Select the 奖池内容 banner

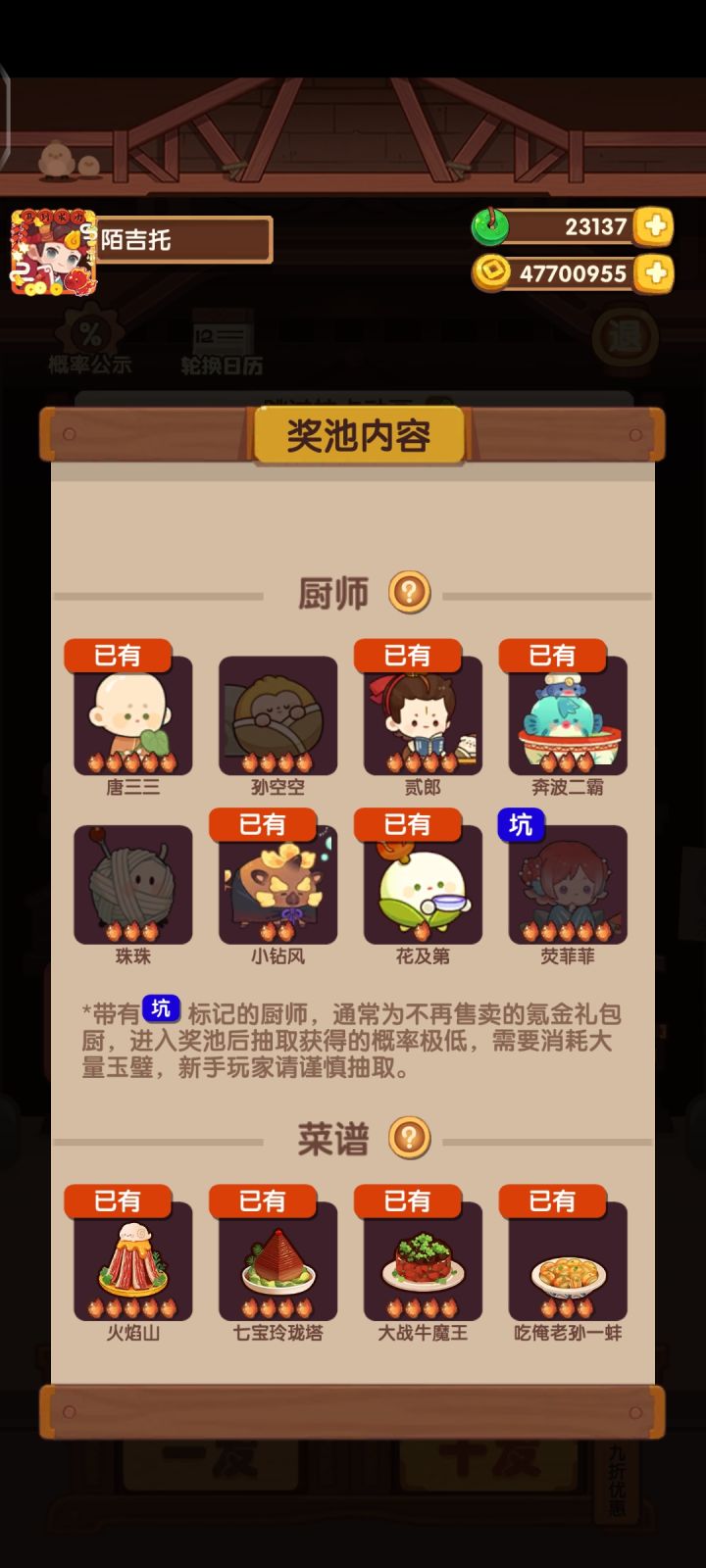pos(360,434)
